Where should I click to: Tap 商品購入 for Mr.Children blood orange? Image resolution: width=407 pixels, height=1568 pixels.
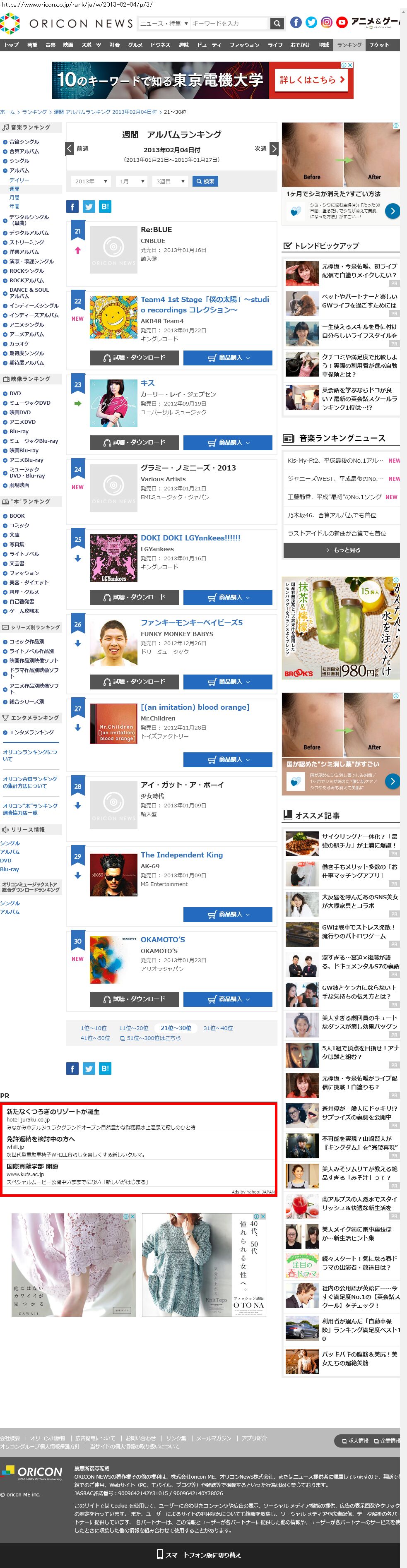pyautogui.click(x=228, y=760)
